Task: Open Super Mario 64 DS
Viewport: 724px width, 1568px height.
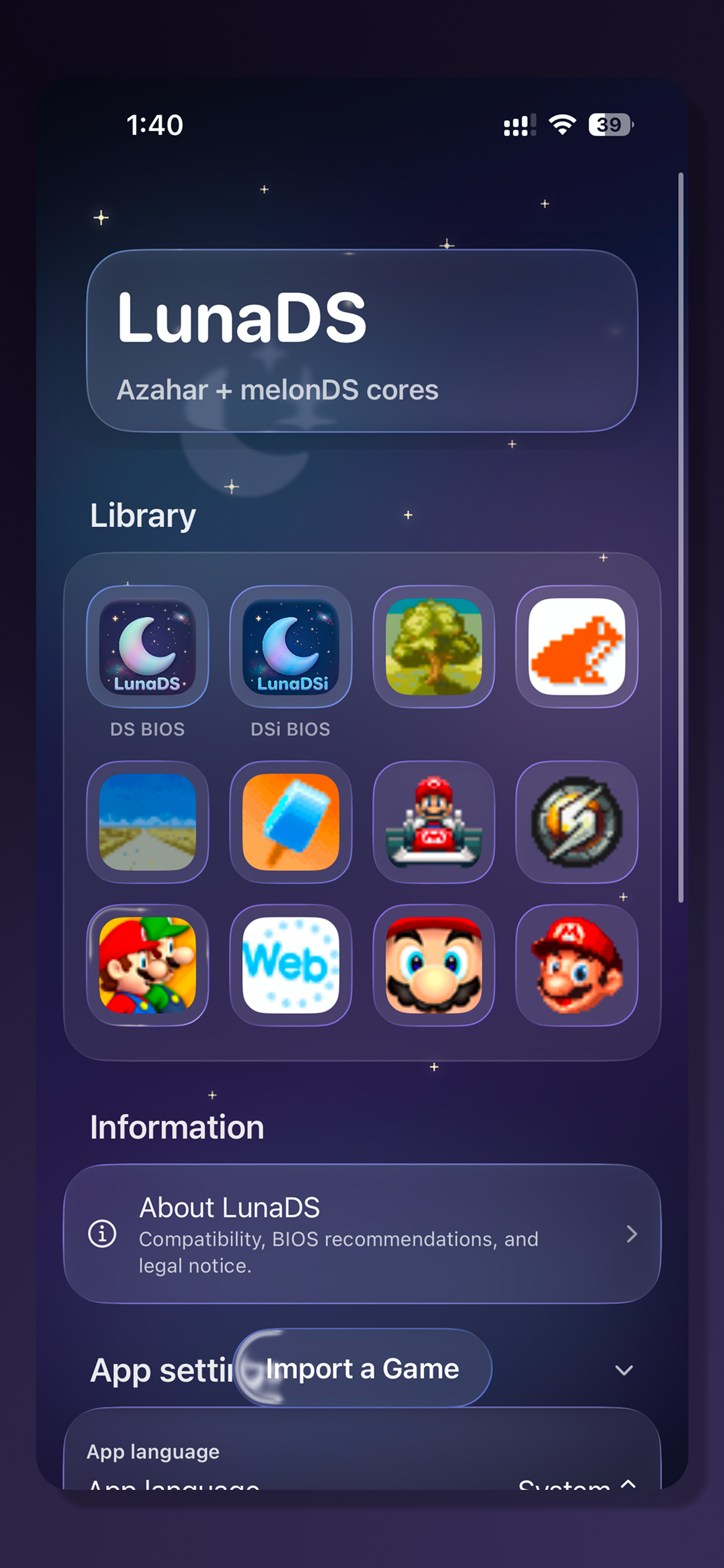Action: [576, 964]
